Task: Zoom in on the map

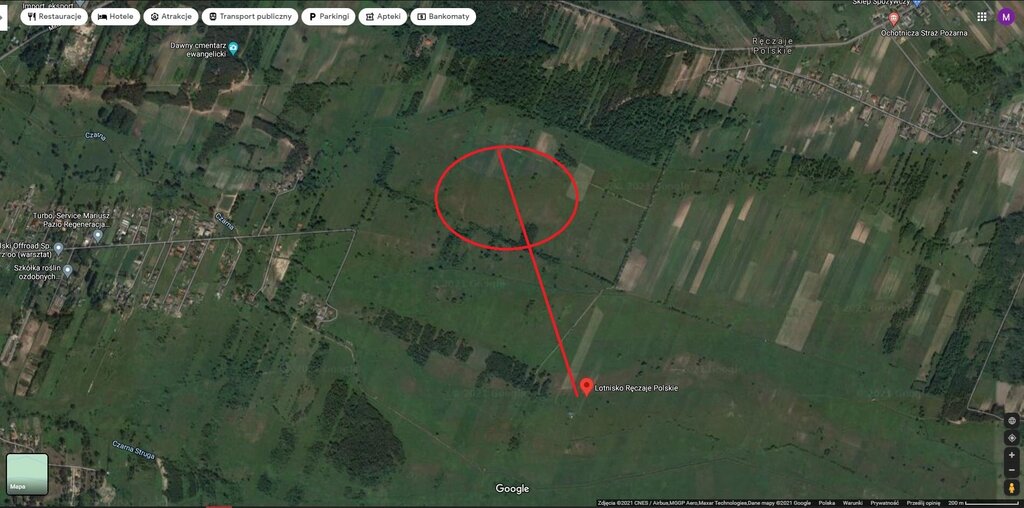Action: 1011,455
